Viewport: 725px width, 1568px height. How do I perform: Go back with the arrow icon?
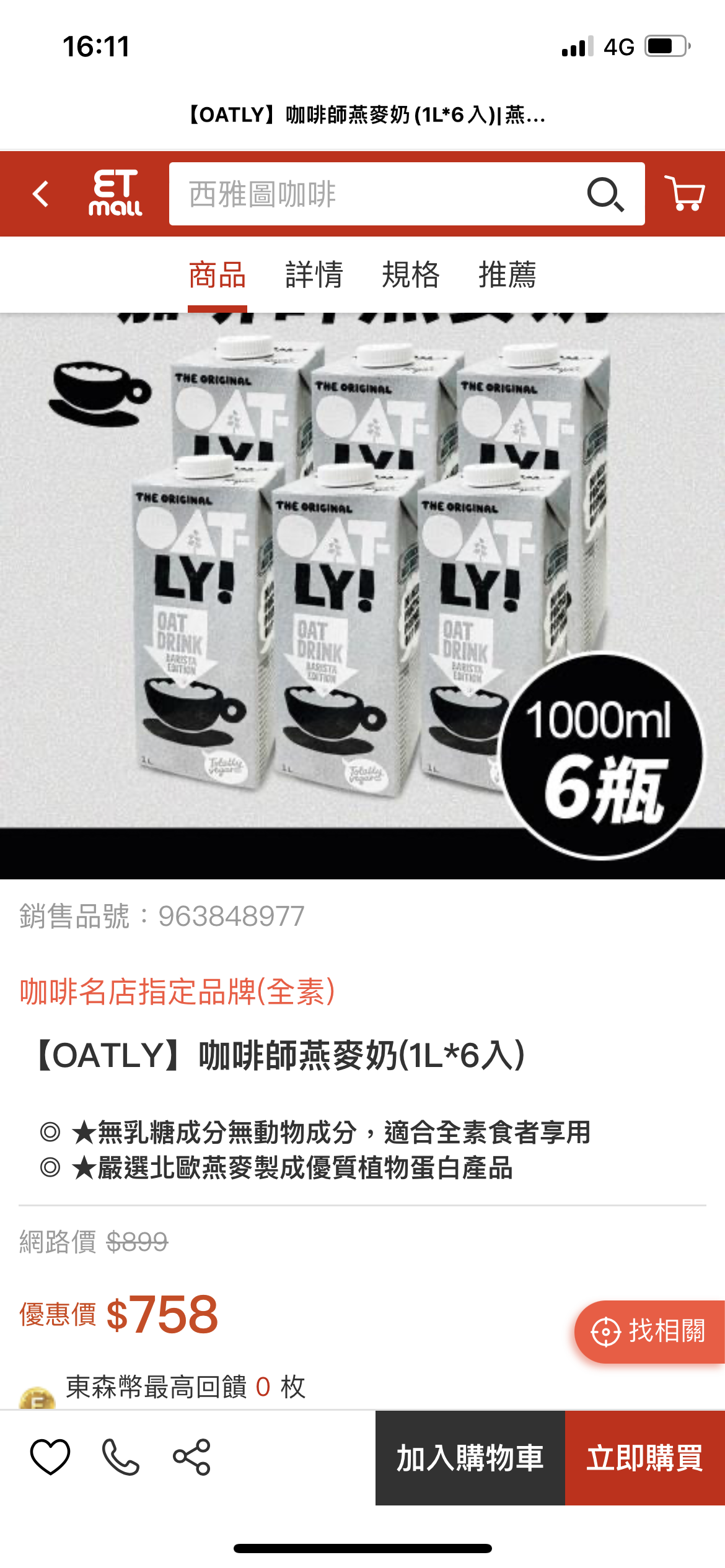[41, 194]
